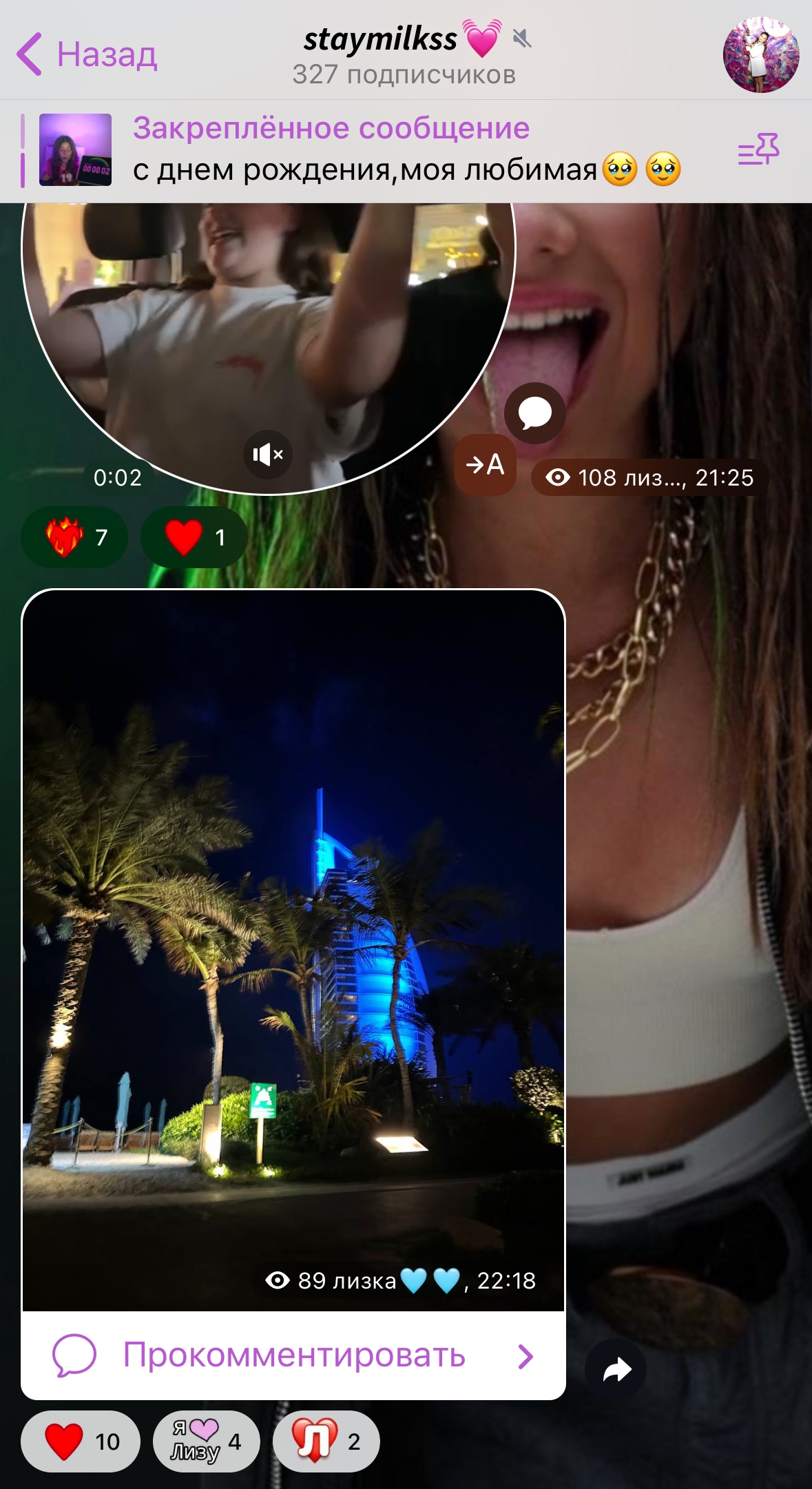Screen dimensions: 812x1489
Task: Tap the red heart reaction with 1
Action: (194, 537)
